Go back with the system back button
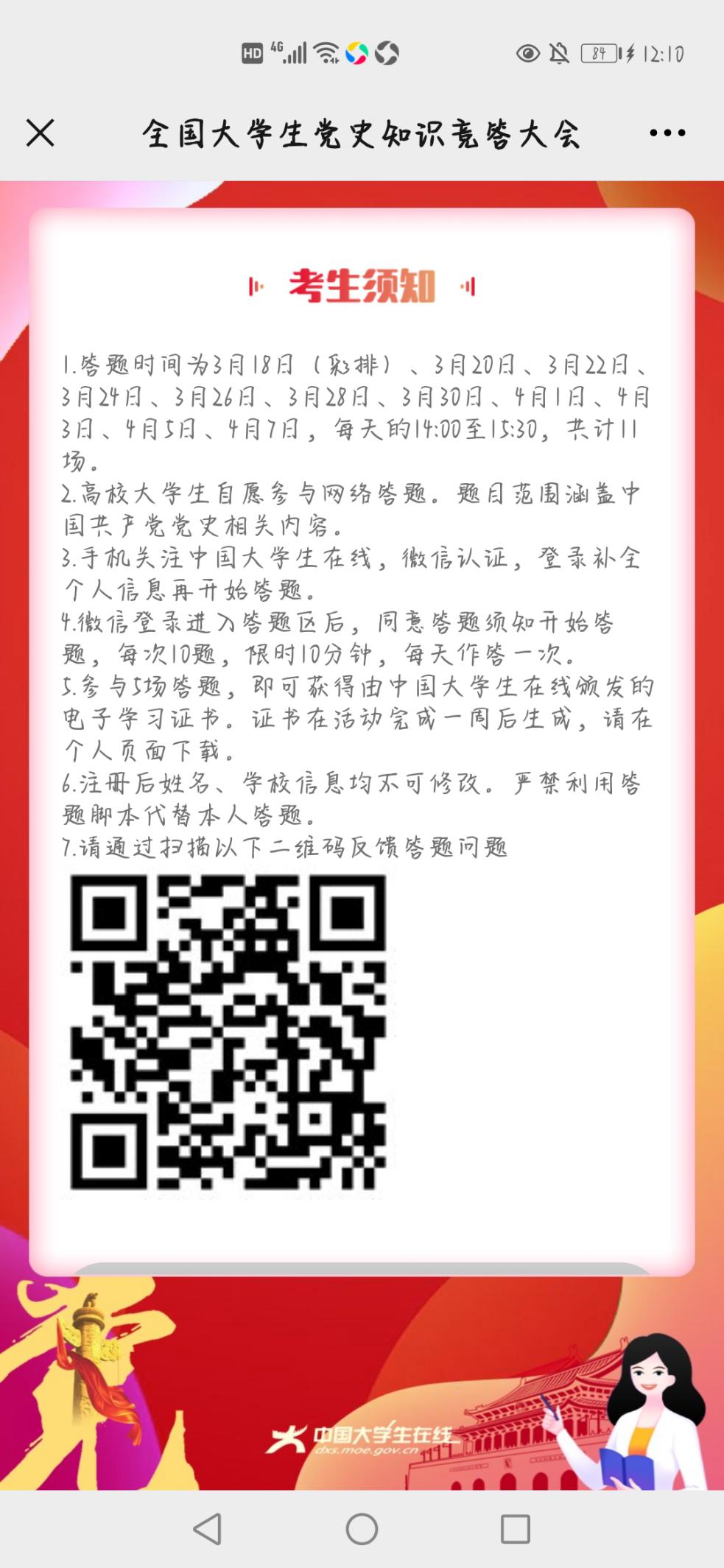Image resolution: width=724 pixels, height=1568 pixels. 208,1529
